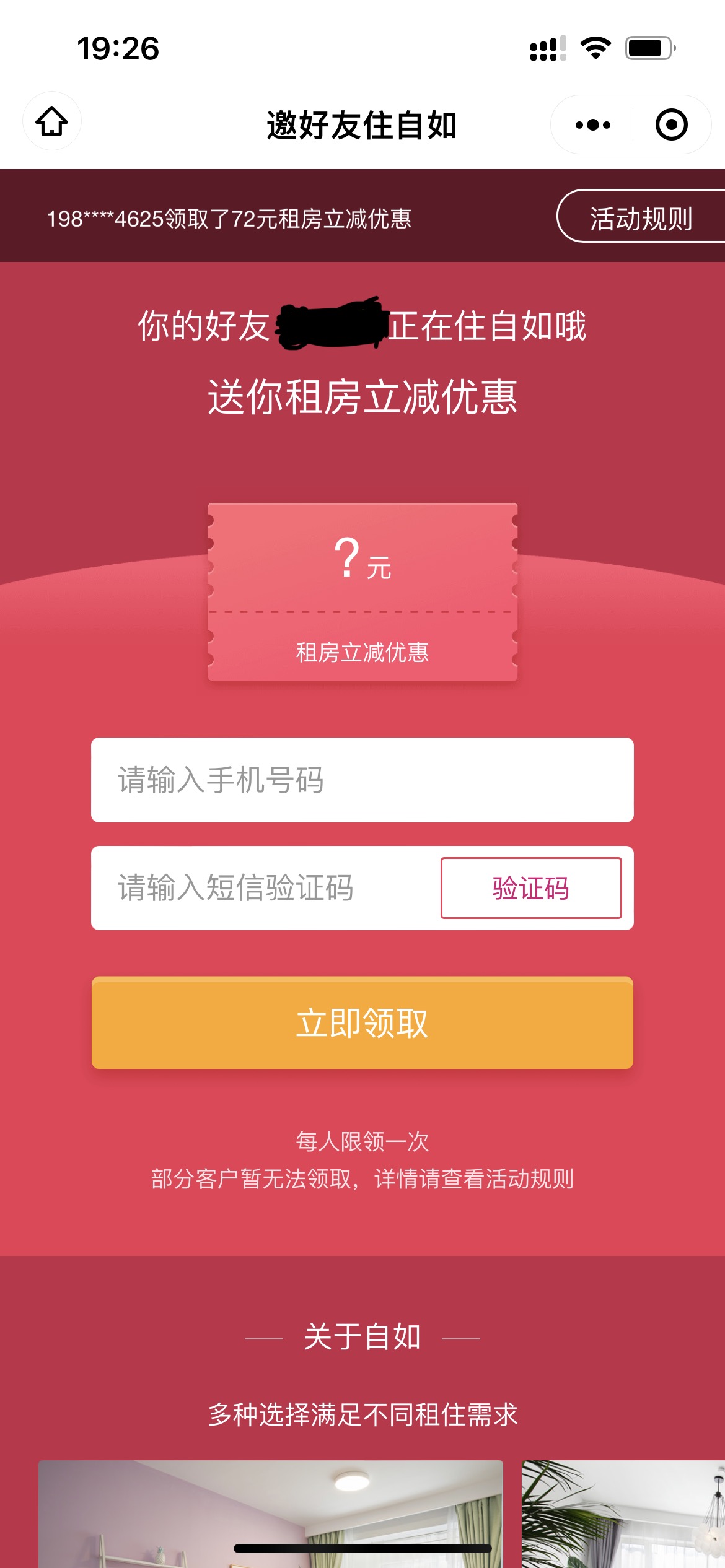Close the mini program with the circle icon

[x=671, y=125]
